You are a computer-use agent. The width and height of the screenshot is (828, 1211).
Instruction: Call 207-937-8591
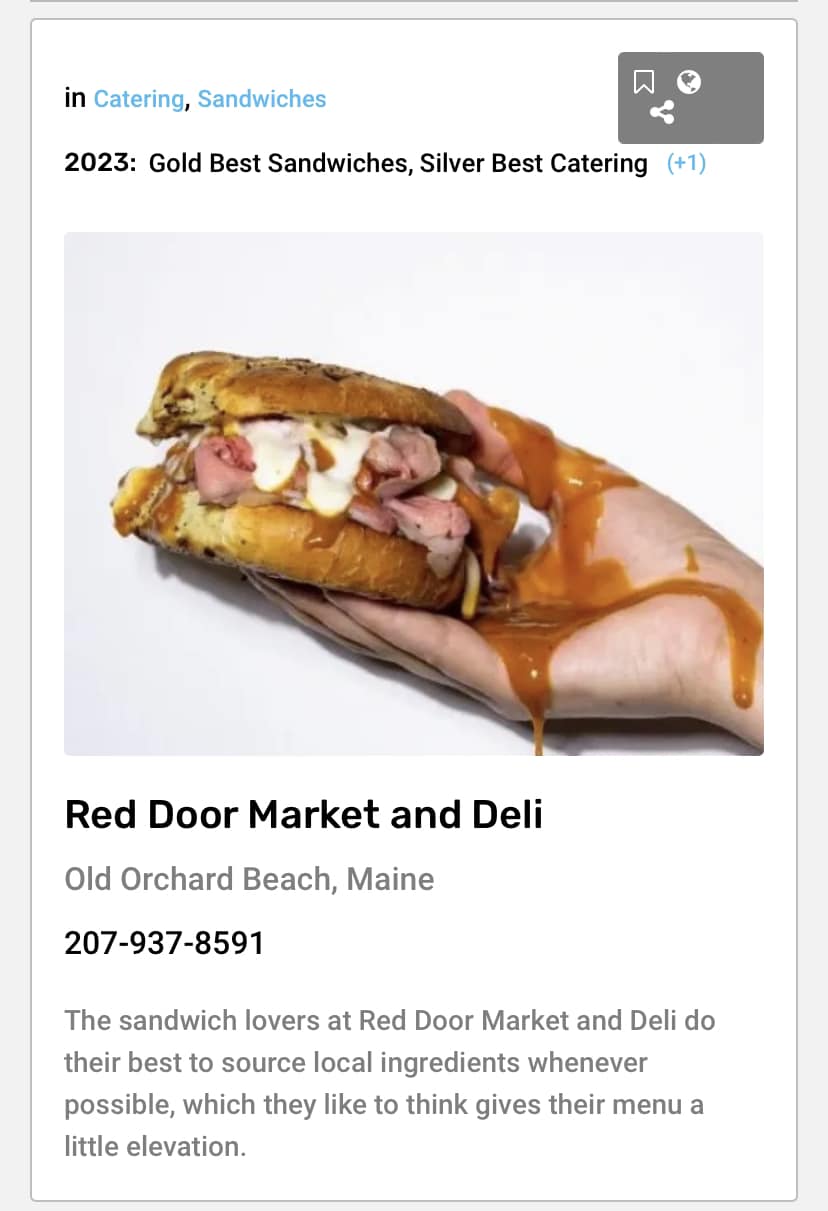(164, 943)
